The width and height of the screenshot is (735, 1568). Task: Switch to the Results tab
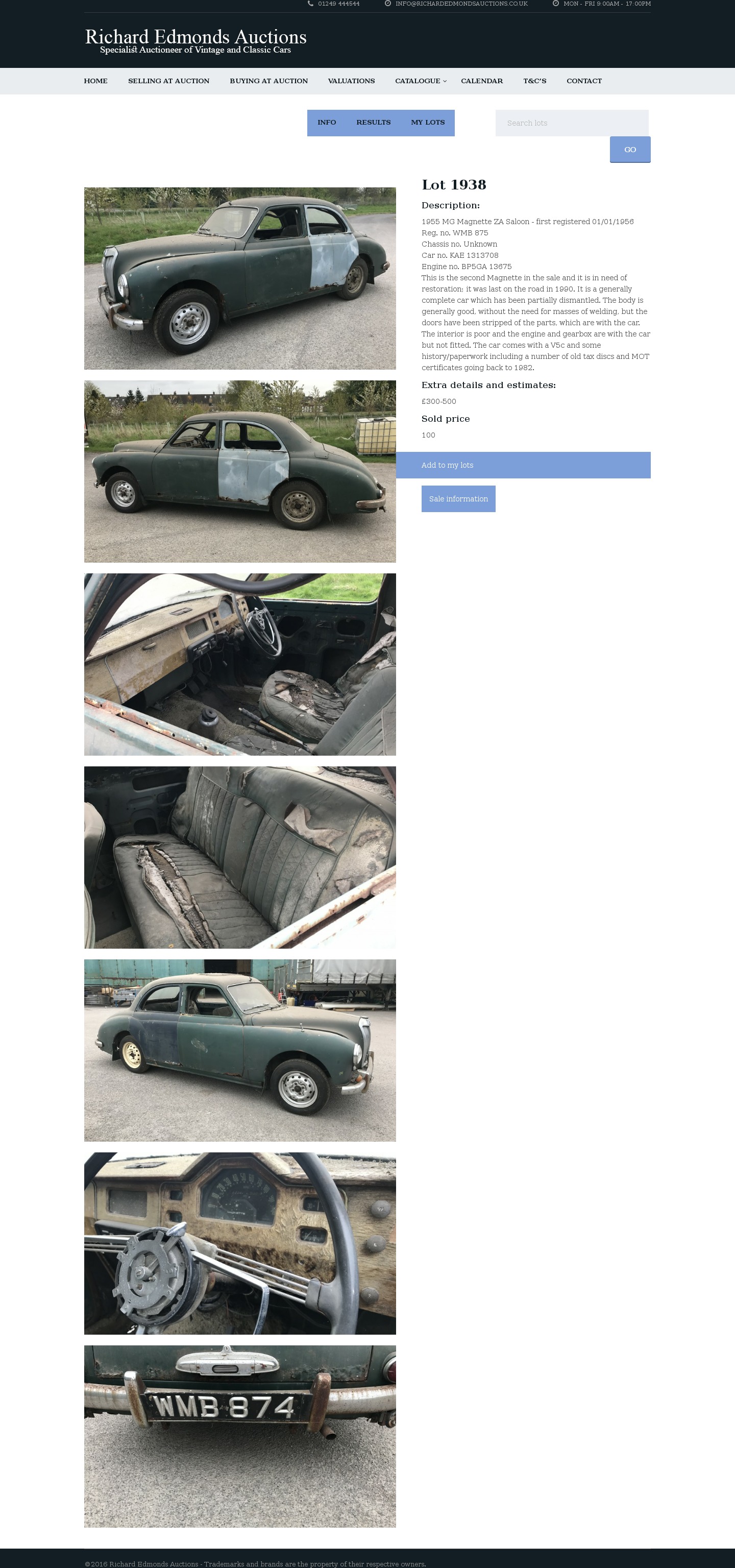click(x=373, y=123)
